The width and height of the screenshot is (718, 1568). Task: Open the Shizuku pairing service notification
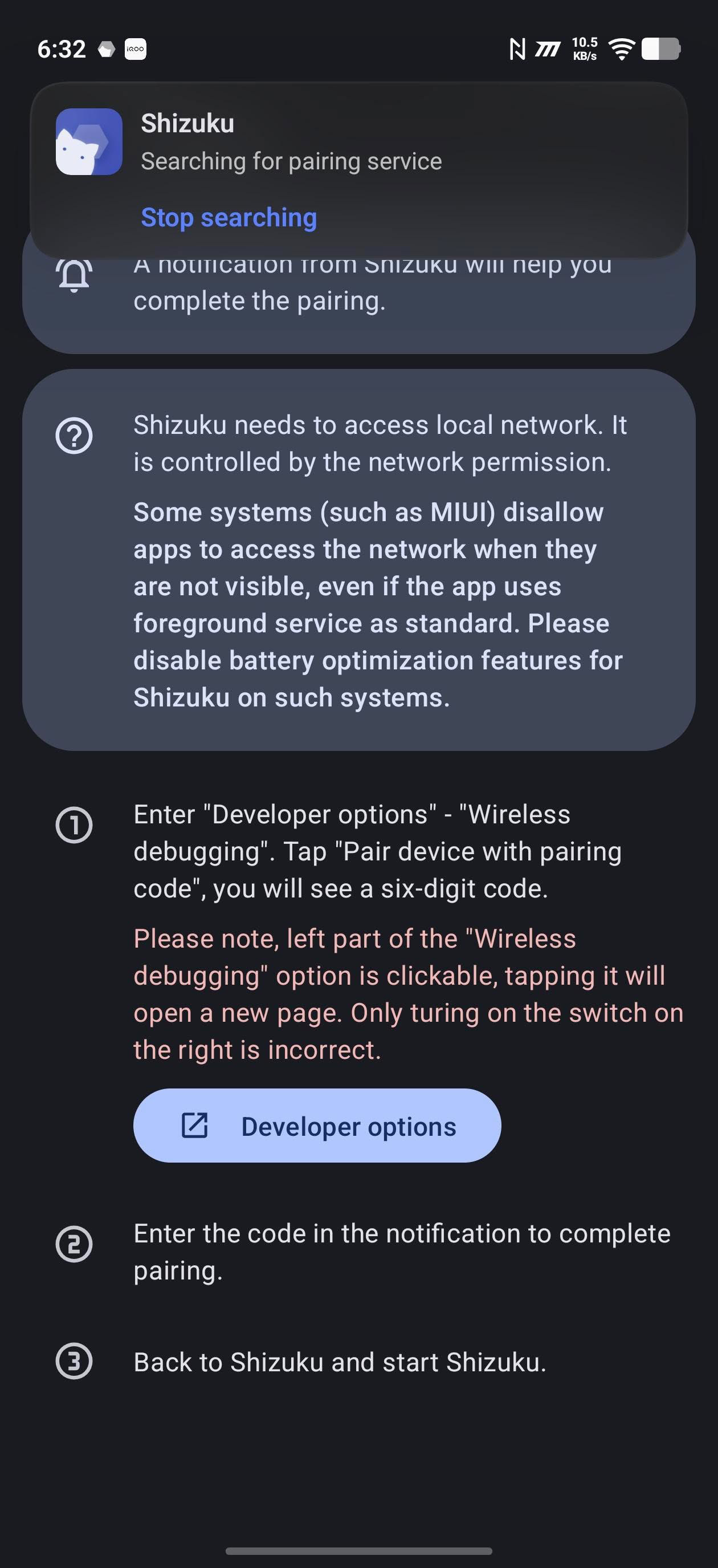pyautogui.click(x=359, y=143)
